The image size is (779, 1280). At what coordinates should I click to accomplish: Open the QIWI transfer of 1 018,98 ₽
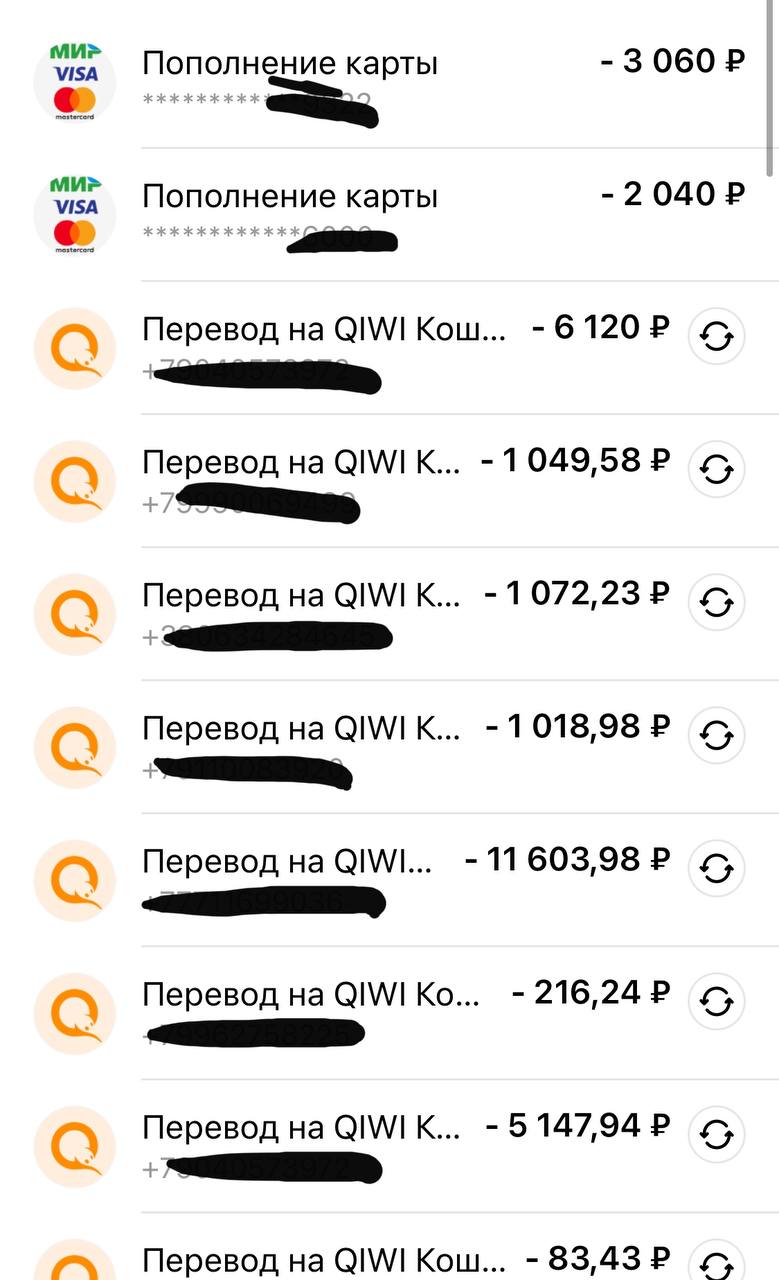(x=389, y=747)
